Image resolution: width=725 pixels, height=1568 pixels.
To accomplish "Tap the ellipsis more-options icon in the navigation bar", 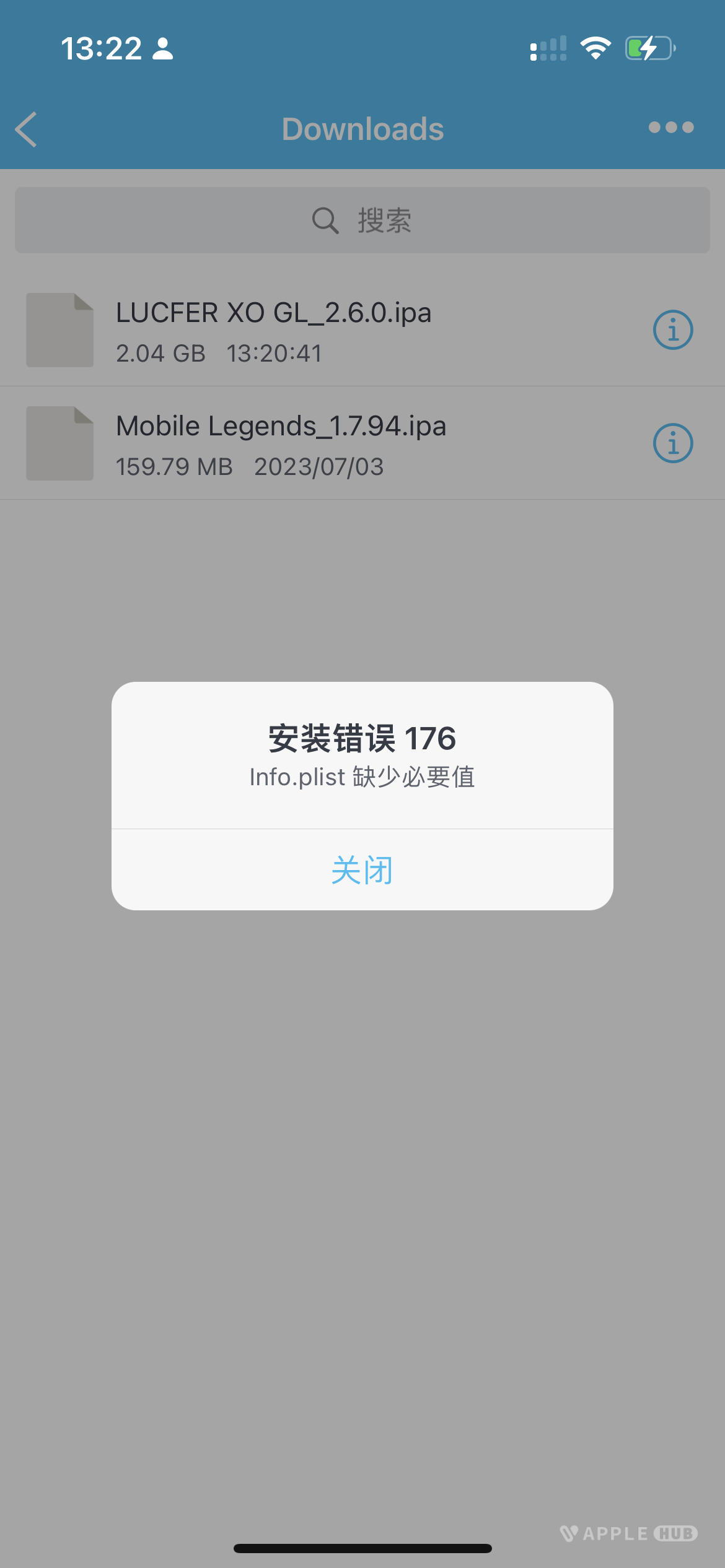I will (x=671, y=128).
